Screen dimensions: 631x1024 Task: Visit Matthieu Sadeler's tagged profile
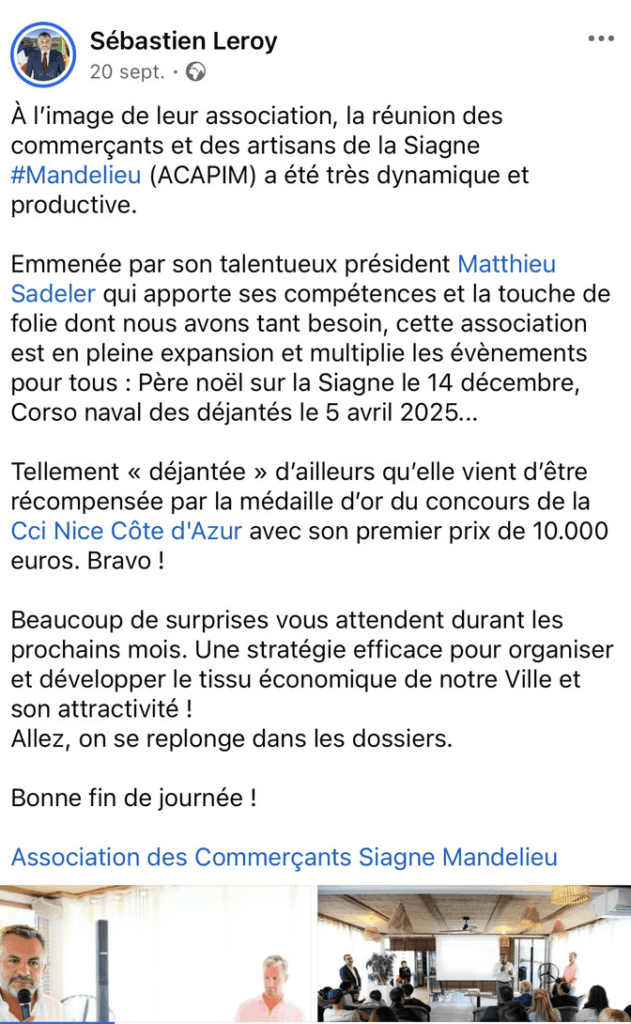[x=506, y=265]
